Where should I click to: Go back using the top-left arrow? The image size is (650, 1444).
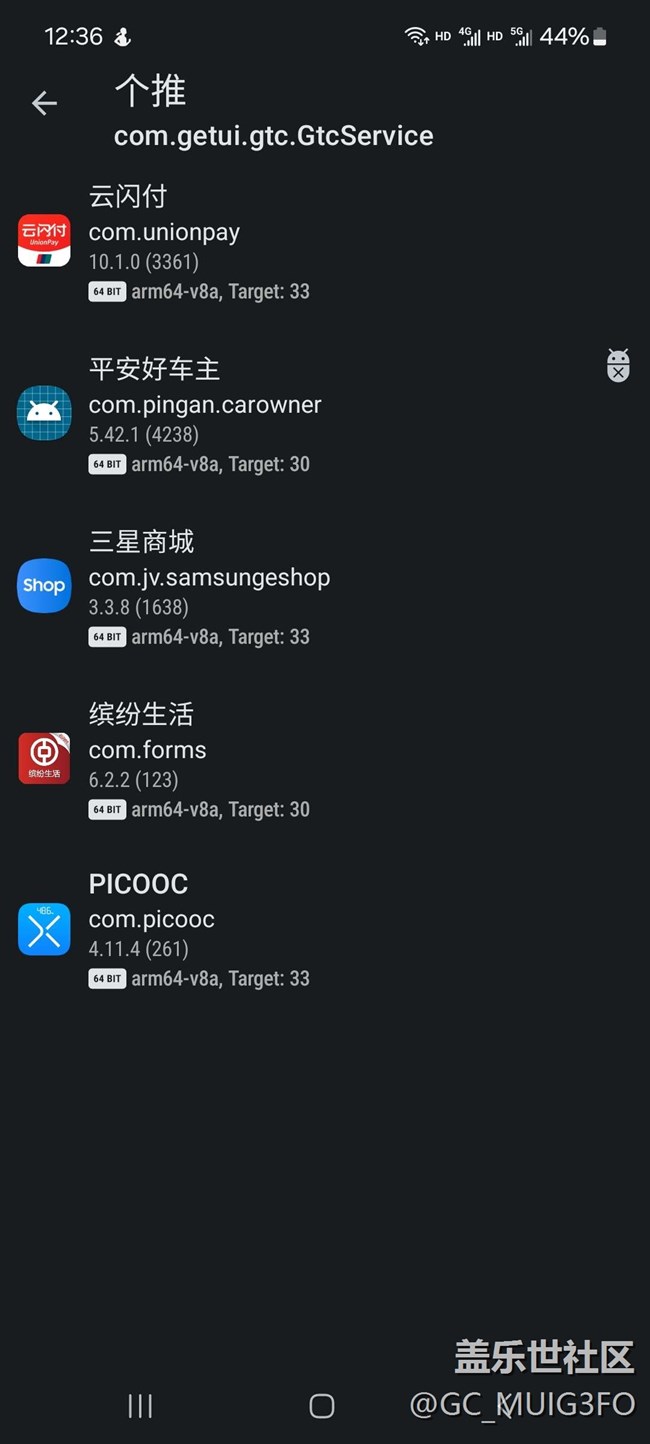tap(44, 103)
